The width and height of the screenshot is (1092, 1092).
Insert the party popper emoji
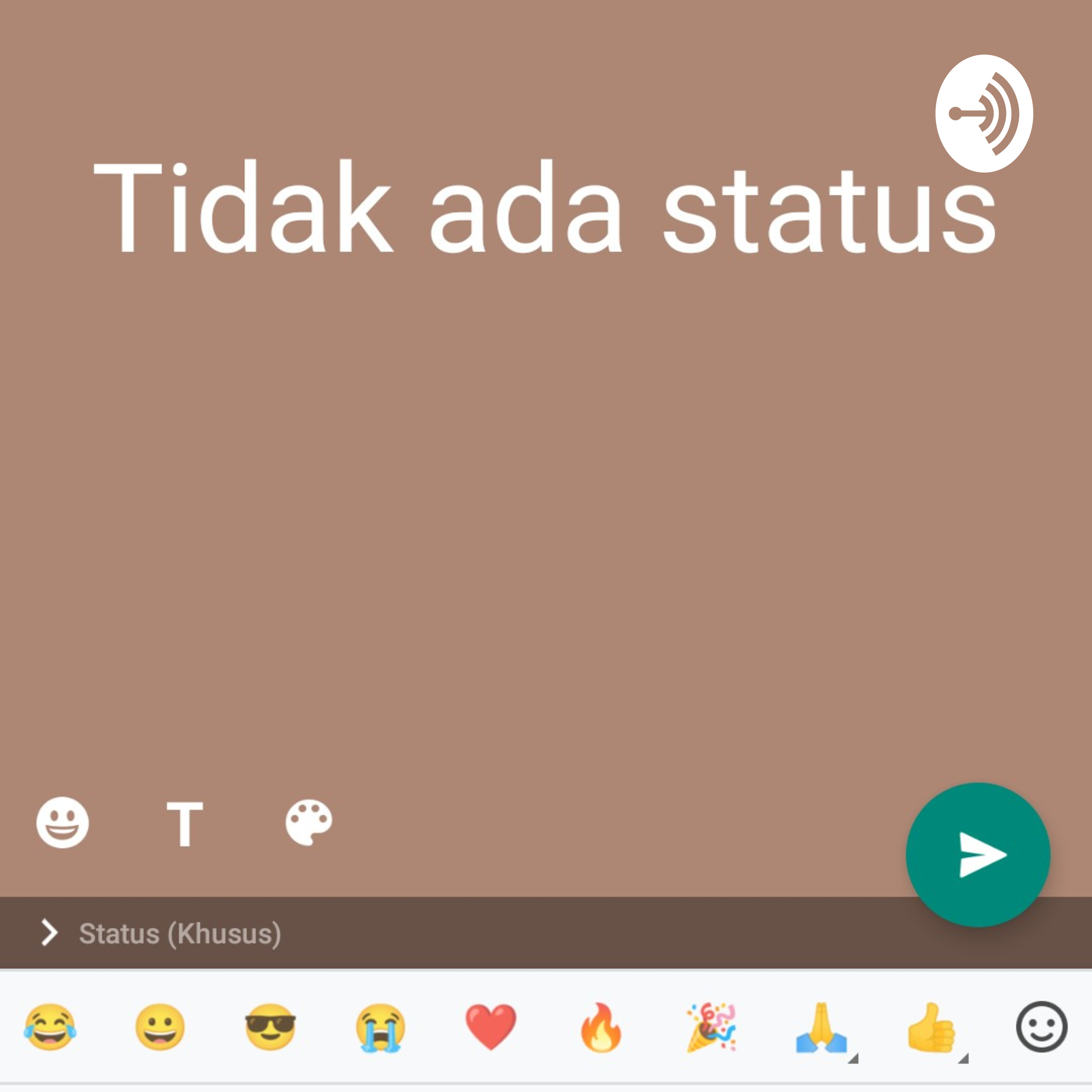pyautogui.click(x=711, y=1027)
